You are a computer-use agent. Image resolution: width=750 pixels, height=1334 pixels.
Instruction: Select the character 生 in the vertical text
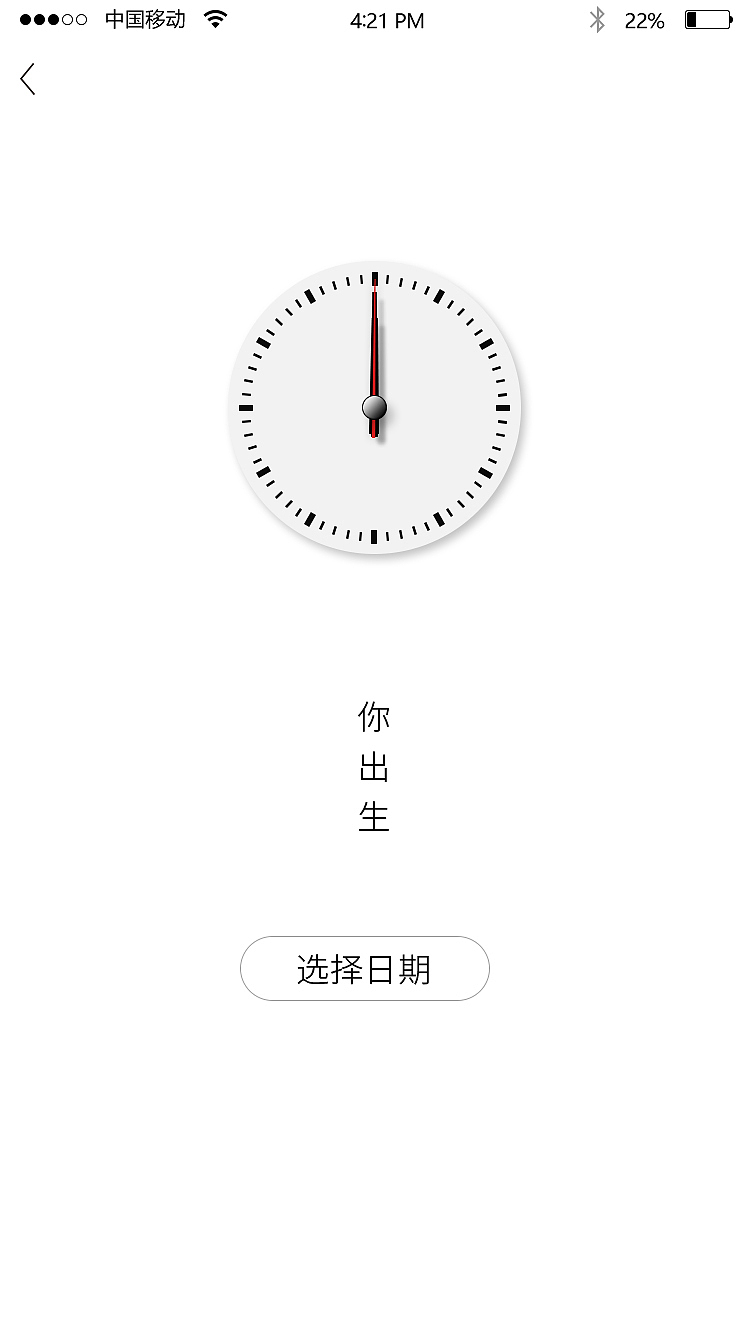pos(374,816)
